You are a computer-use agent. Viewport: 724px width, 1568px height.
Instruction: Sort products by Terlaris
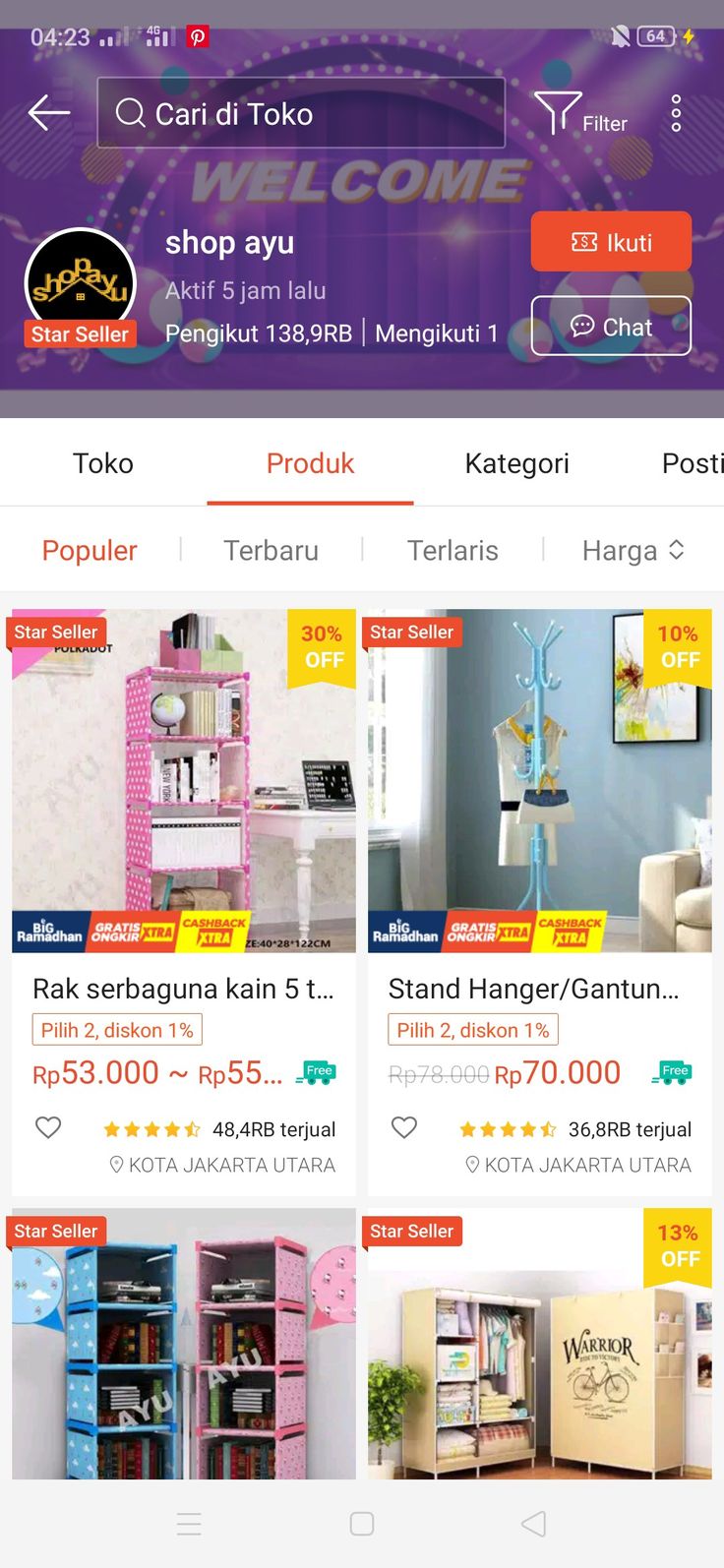click(452, 550)
